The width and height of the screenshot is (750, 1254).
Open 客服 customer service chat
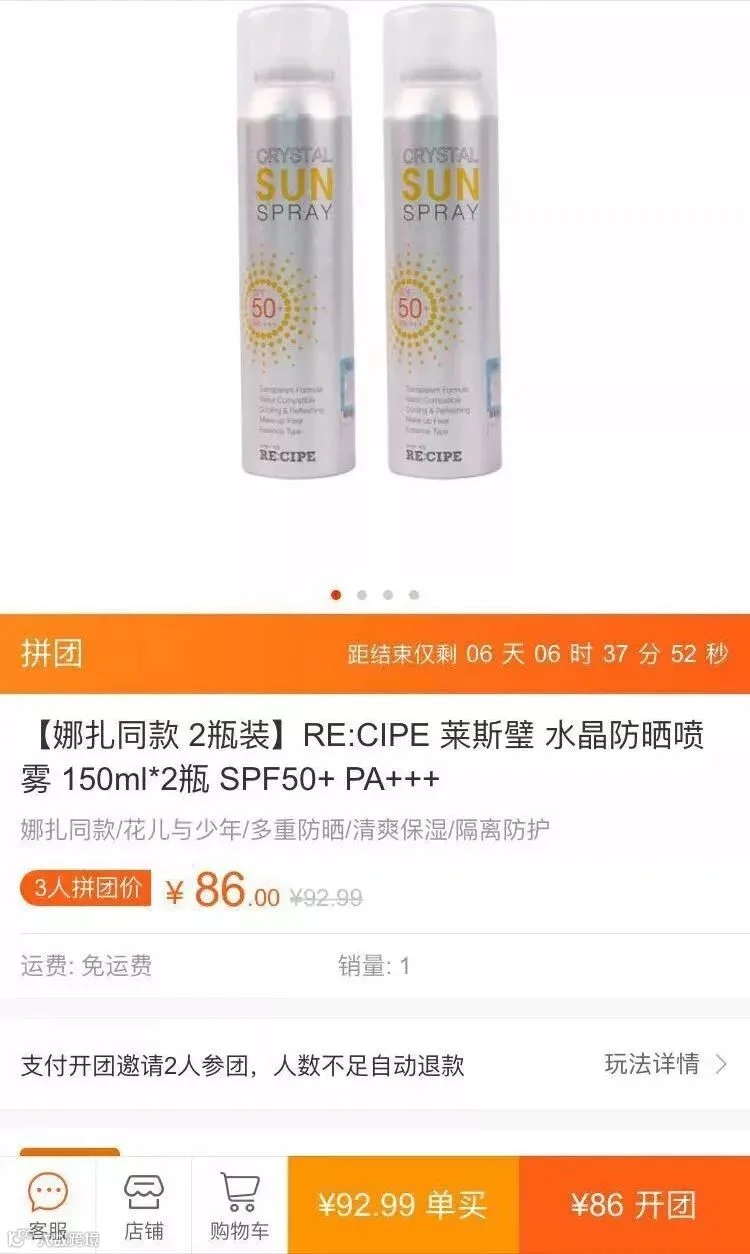pyautogui.click(x=47, y=1205)
